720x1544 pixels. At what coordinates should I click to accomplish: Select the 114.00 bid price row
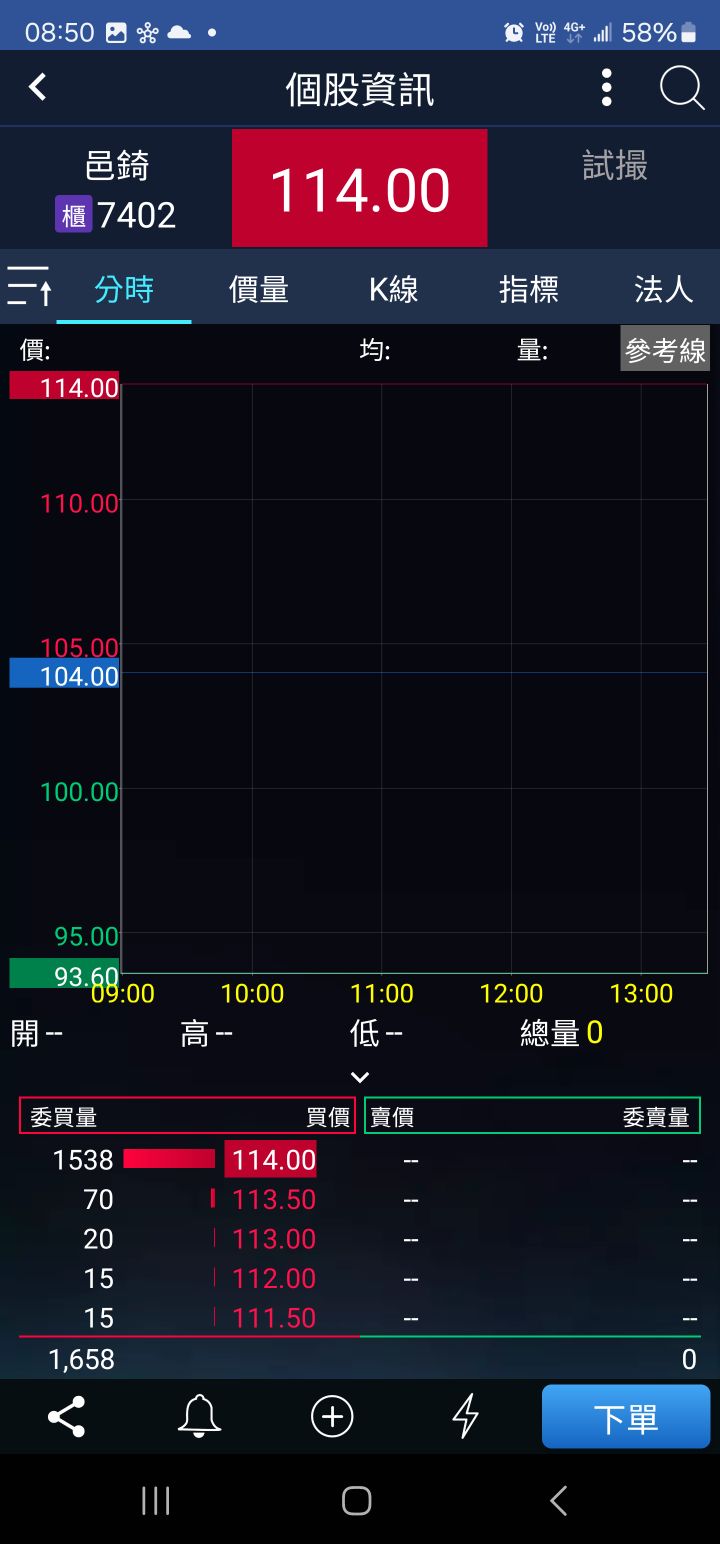[x=272, y=1160]
